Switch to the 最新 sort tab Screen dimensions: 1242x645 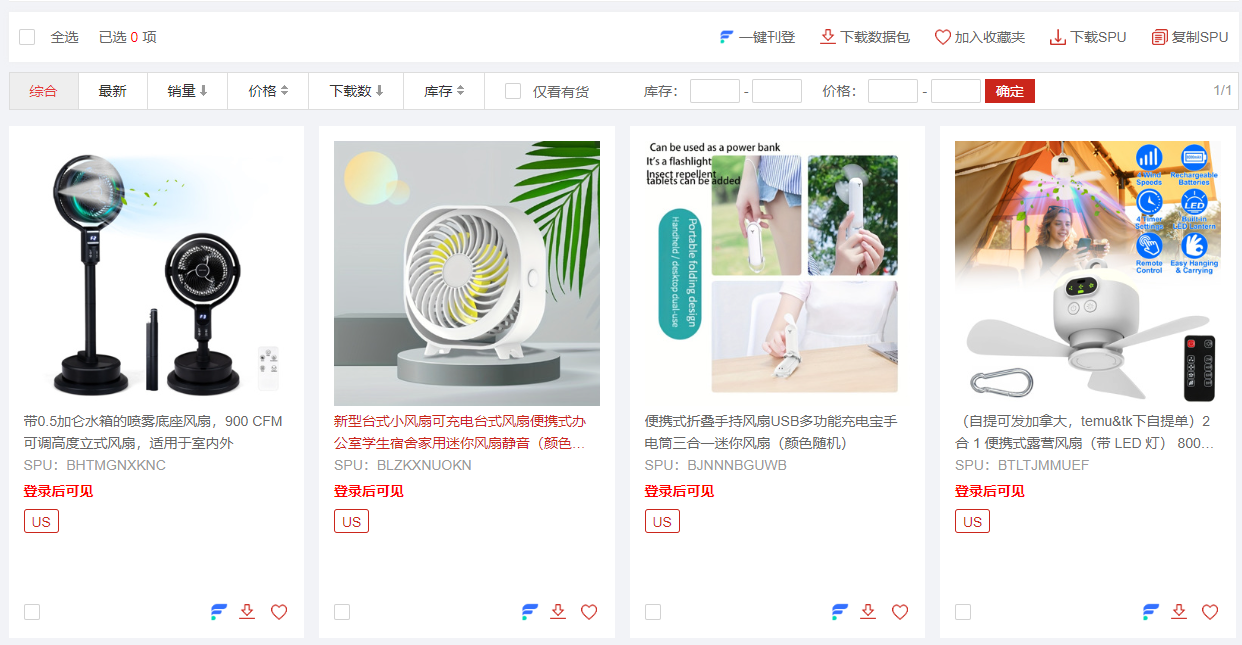tap(112, 91)
